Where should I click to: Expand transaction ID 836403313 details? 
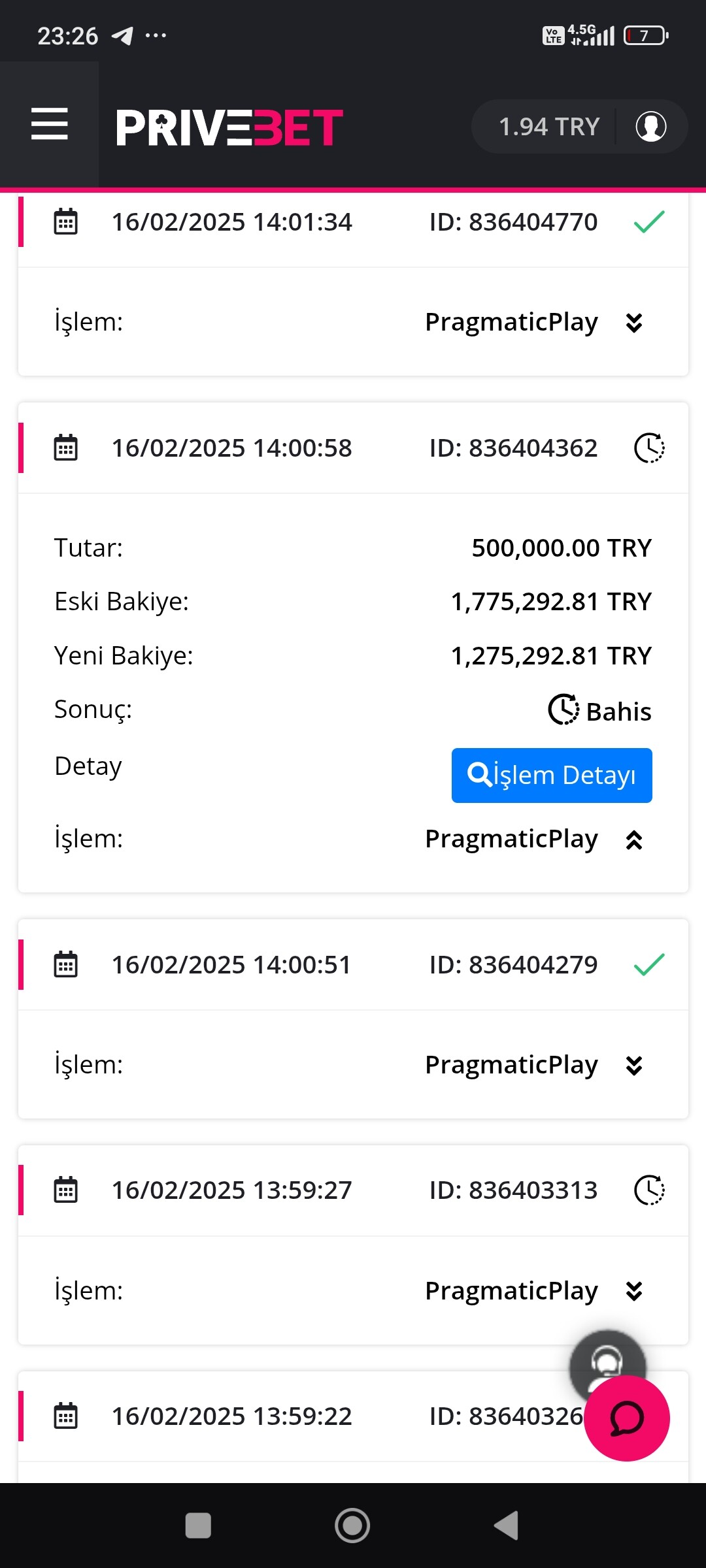(633, 1291)
